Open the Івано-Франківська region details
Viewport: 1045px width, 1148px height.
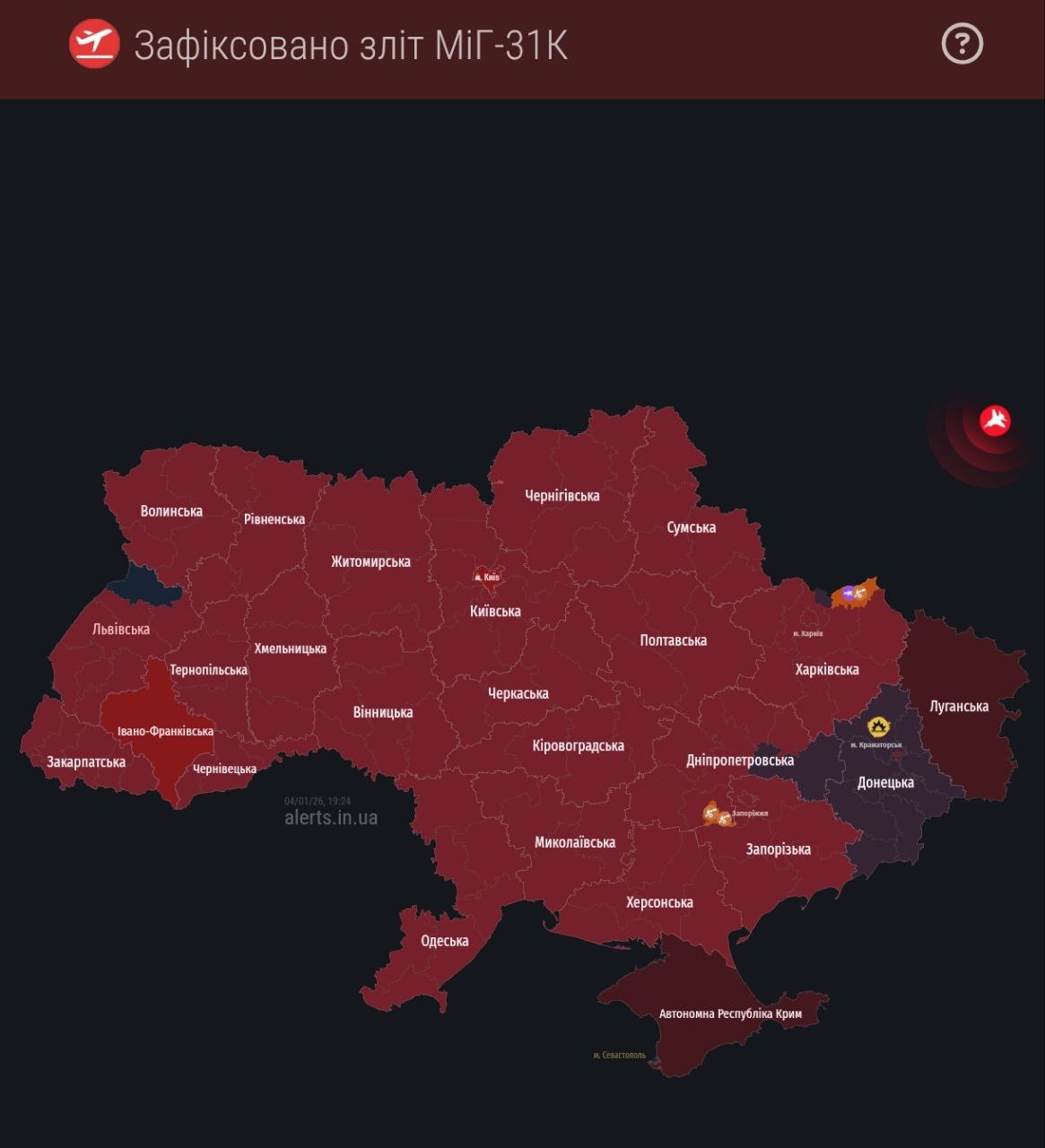coord(165,731)
